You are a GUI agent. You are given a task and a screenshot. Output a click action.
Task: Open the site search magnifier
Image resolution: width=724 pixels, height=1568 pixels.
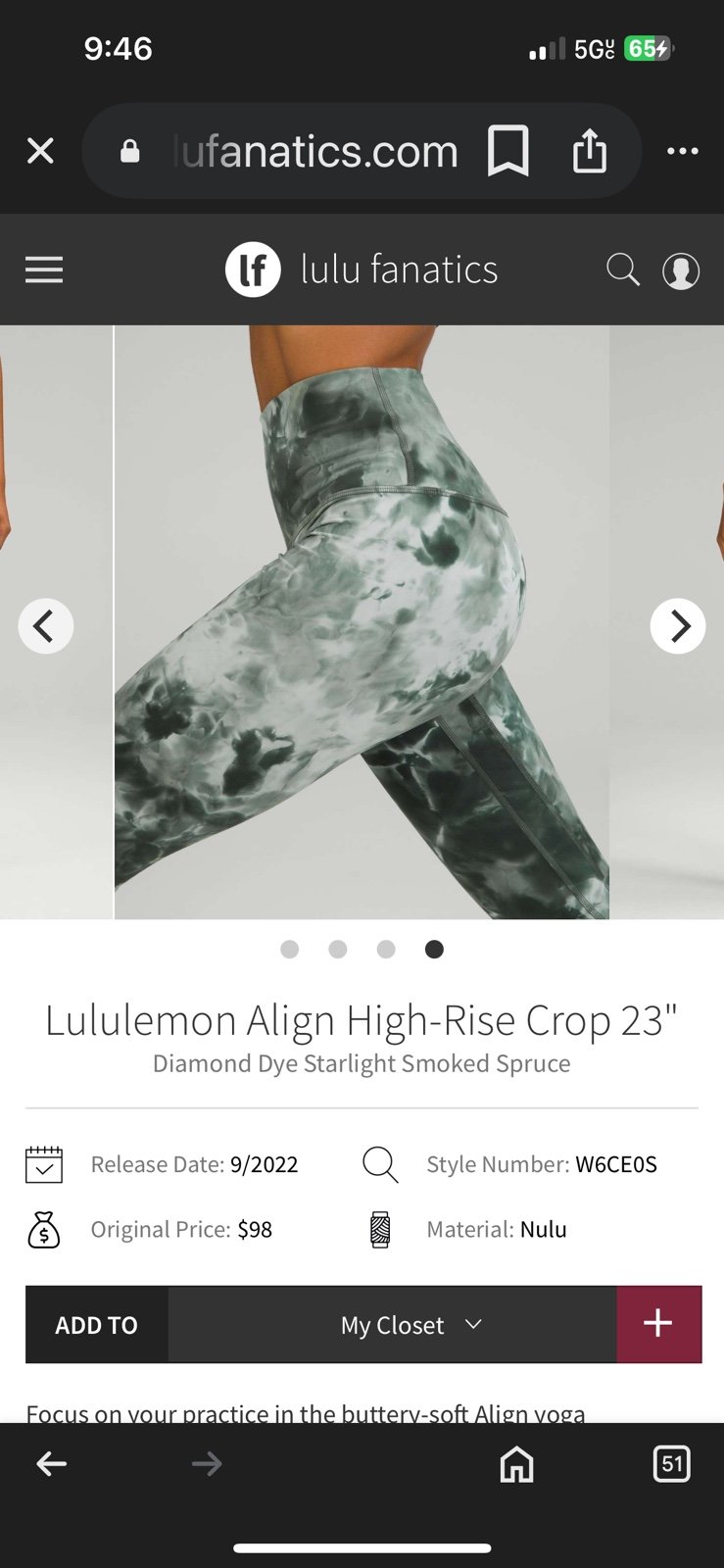[x=623, y=269]
